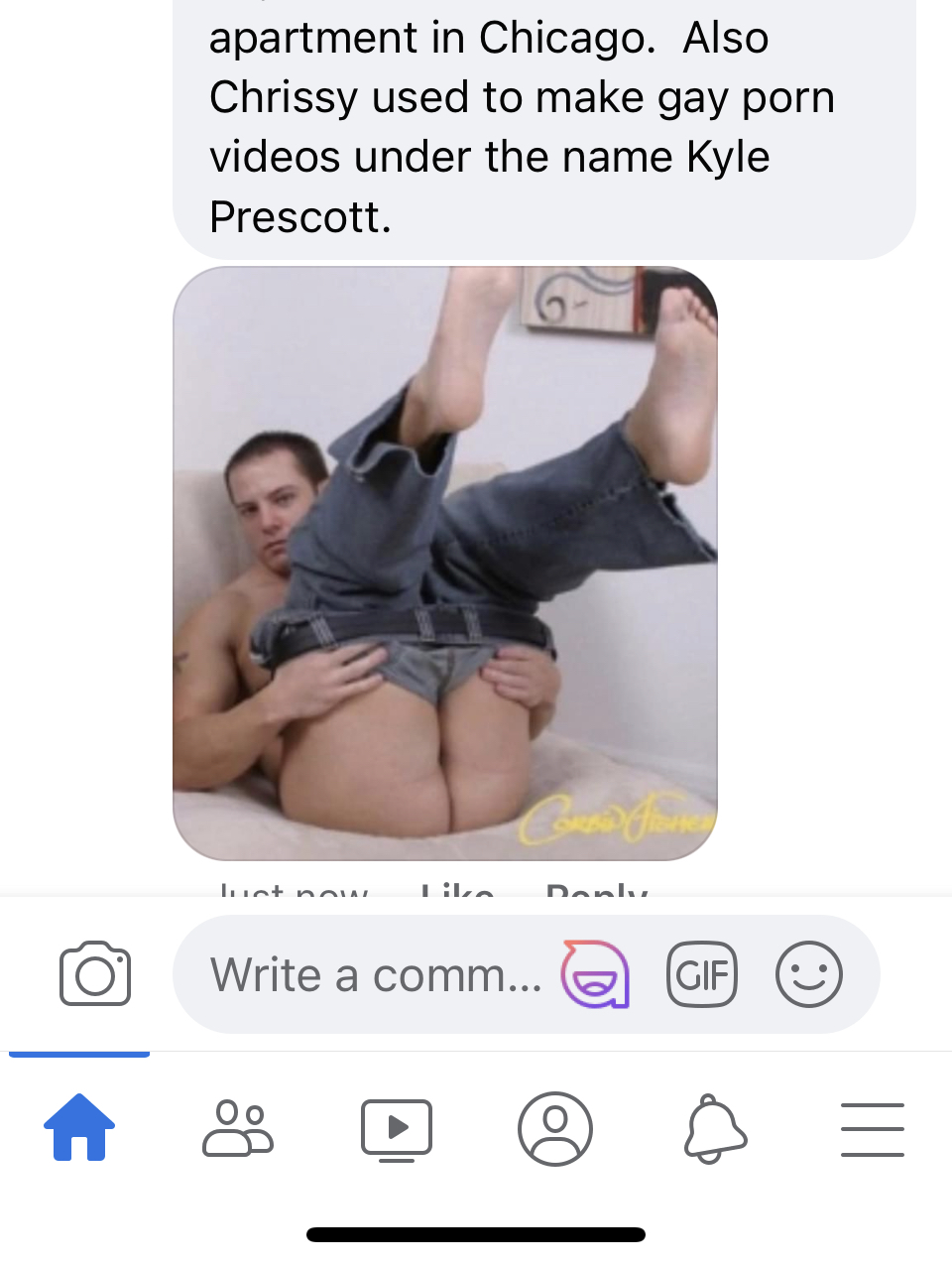Tap the Write a comment field
Viewport: 952px width, 1266px height.
[375, 974]
